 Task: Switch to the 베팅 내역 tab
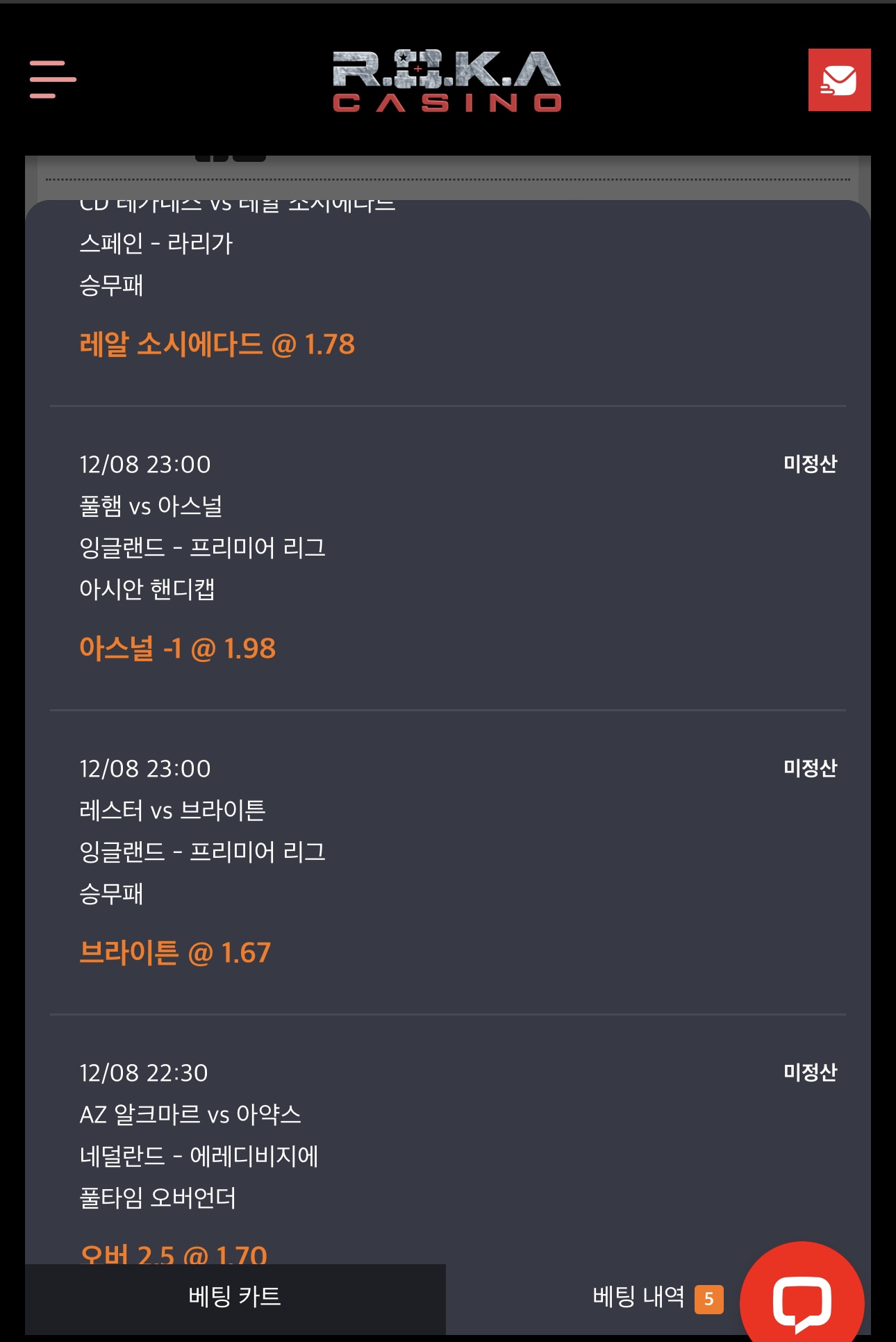pyautogui.click(x=639, y=1297)
